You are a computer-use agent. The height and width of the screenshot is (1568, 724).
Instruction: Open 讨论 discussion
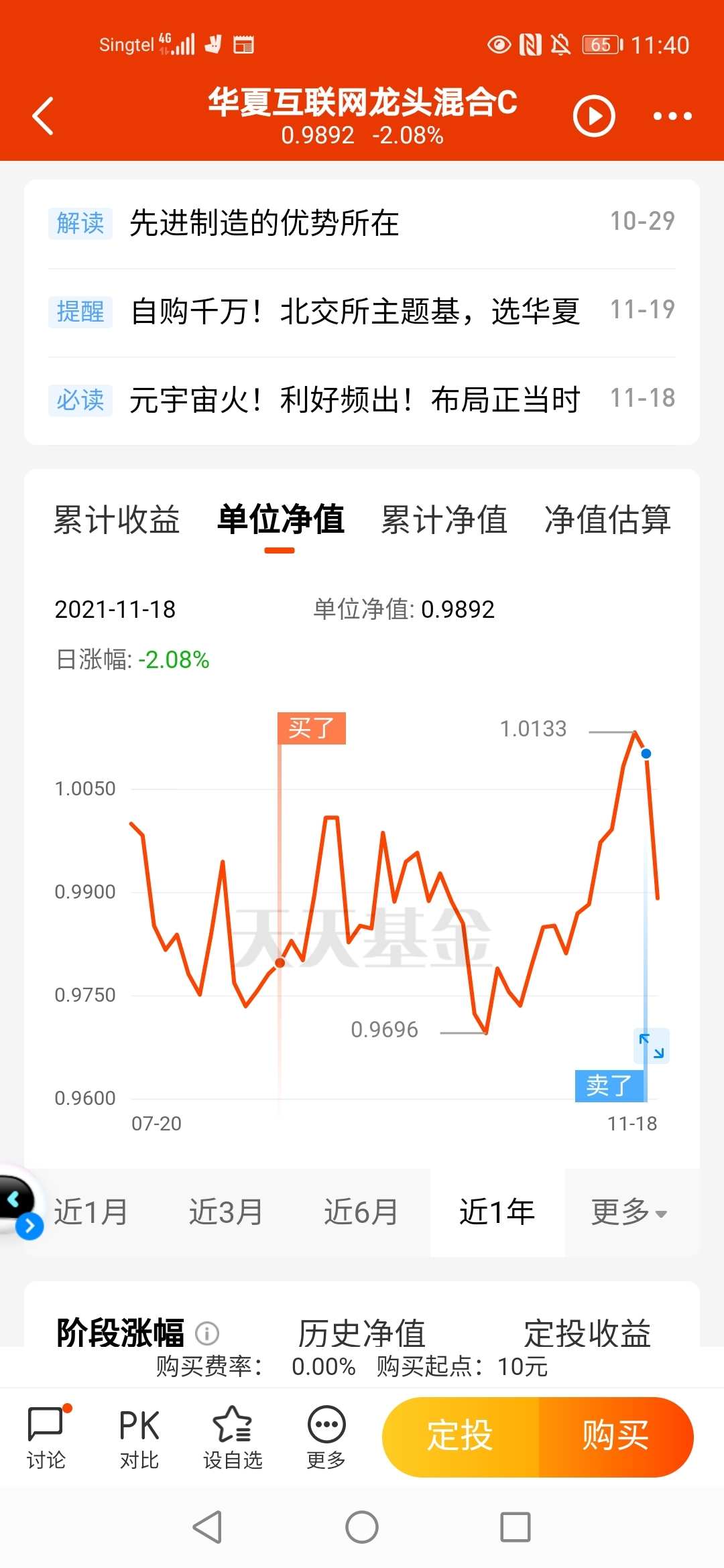[47, 1438]
